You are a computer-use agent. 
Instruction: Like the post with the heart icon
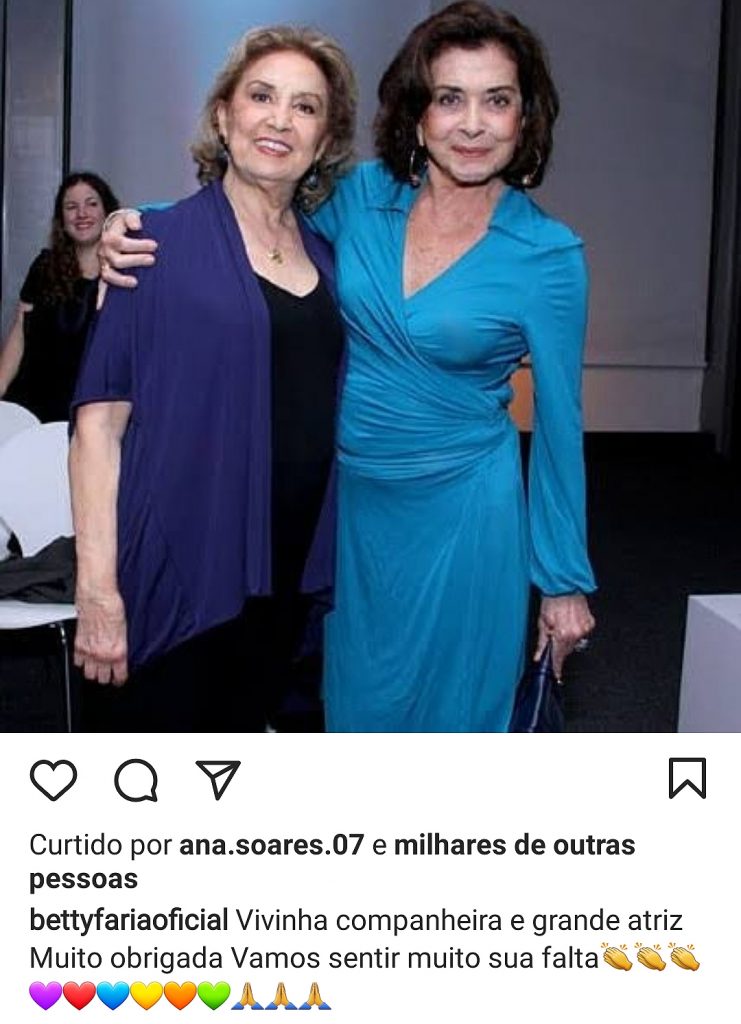click(x=53, y=780)
